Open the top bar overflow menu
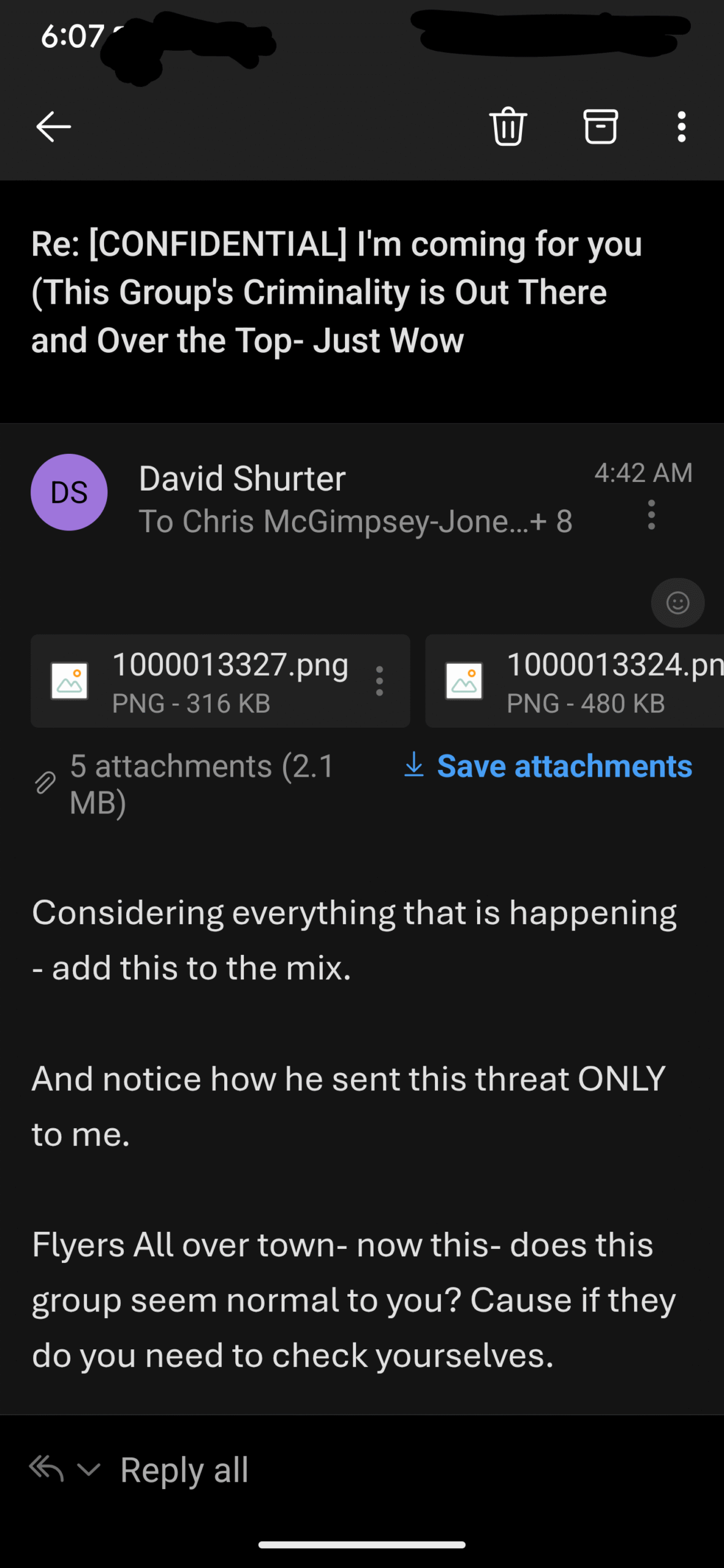The image size is (724, 1568). point(681,127)
